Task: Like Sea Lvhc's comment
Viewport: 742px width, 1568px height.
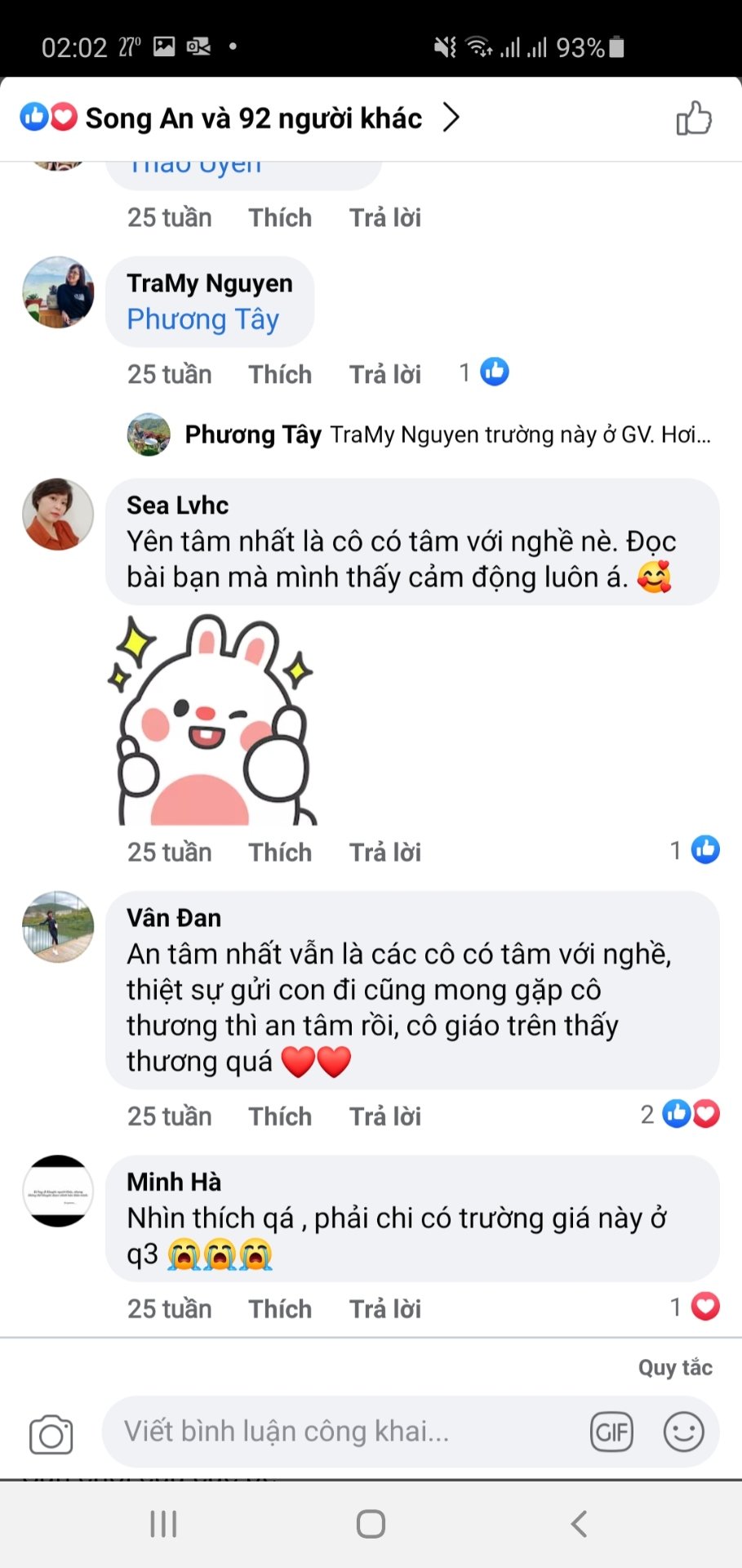Action: (x=280, y=853)
